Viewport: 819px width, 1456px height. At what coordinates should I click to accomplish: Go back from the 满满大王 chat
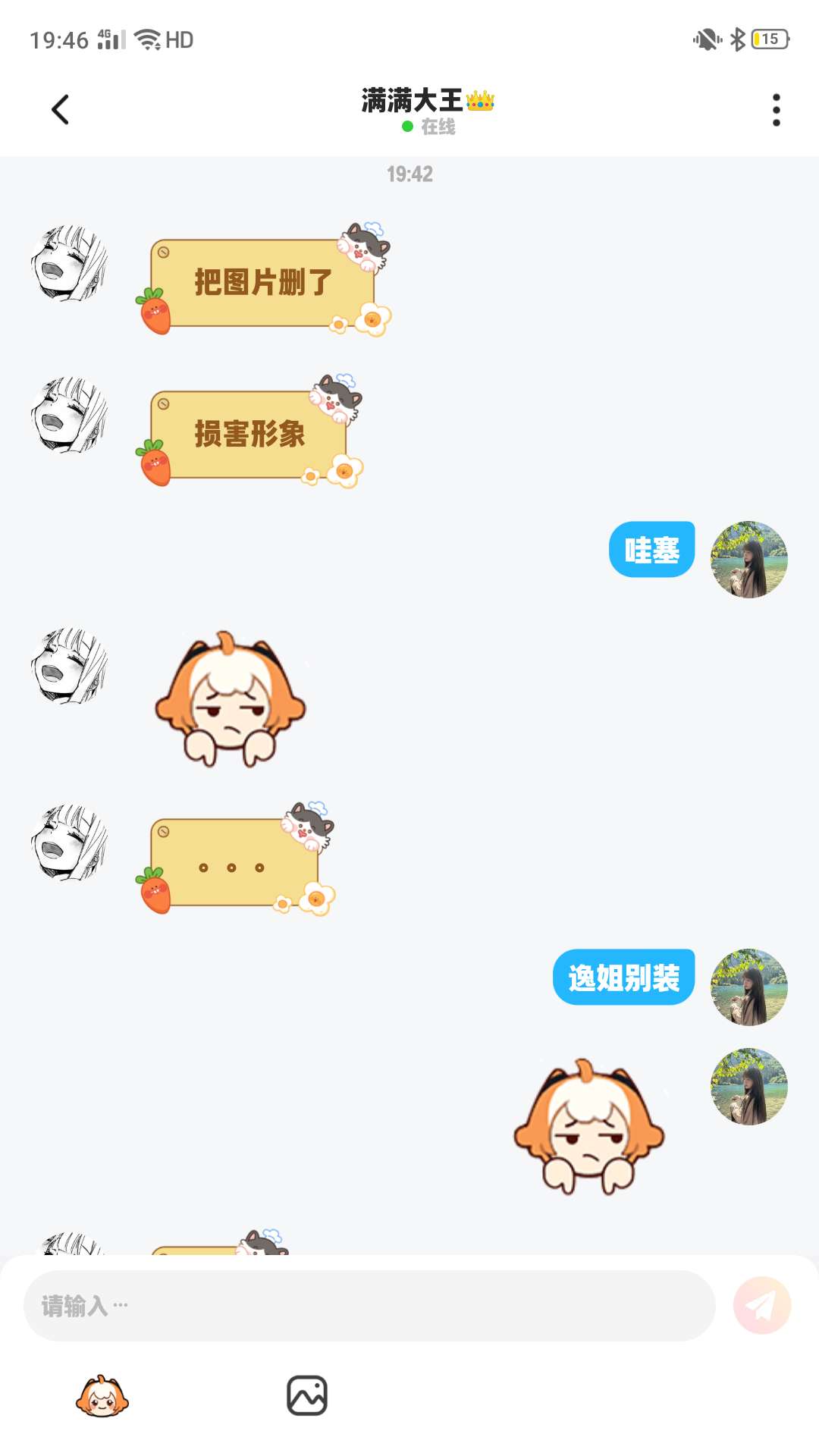pos(61,110)
